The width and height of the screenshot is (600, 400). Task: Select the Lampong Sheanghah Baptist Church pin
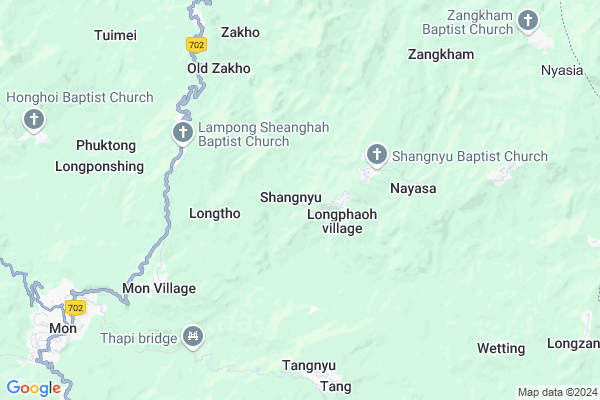[183, 133]
